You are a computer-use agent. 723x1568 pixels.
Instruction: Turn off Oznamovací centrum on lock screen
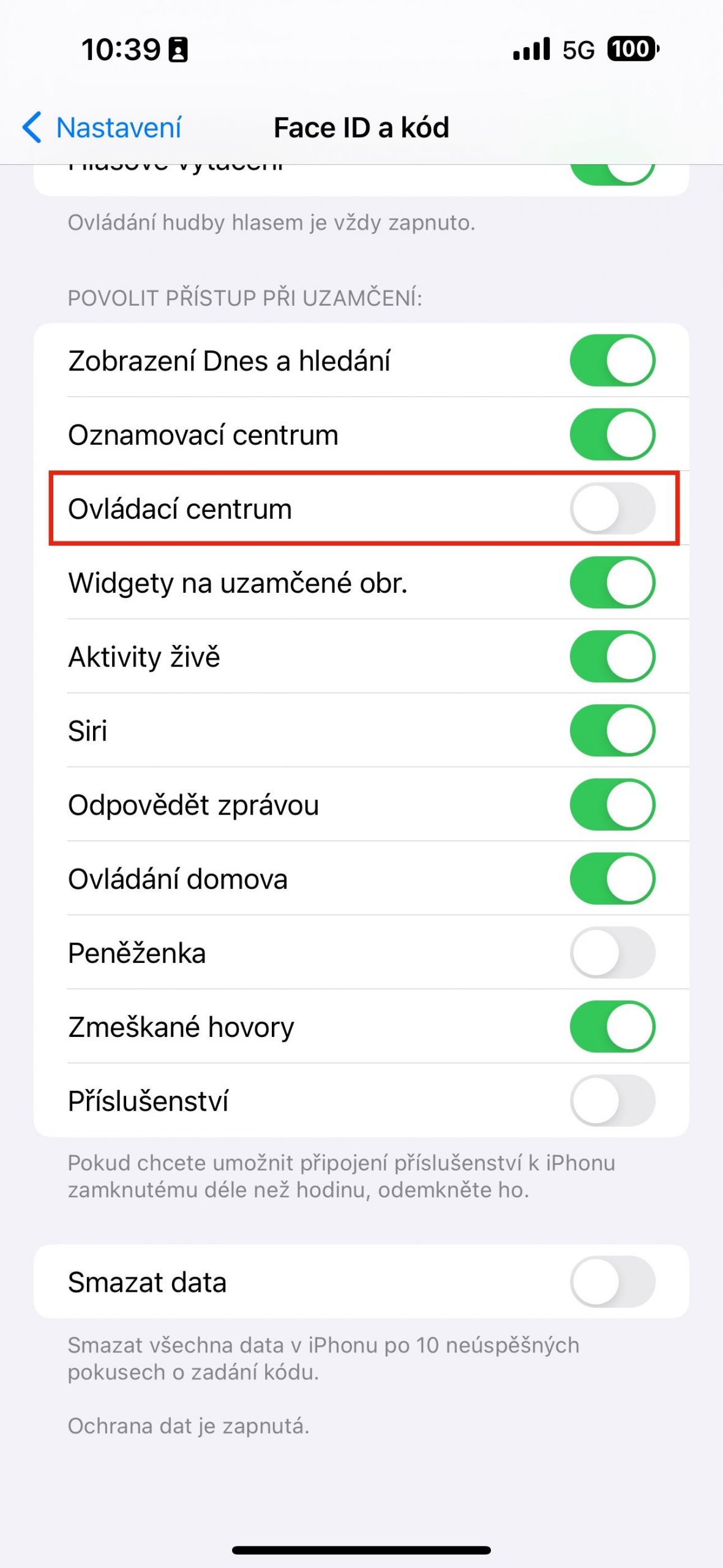(x=612, y=434)
